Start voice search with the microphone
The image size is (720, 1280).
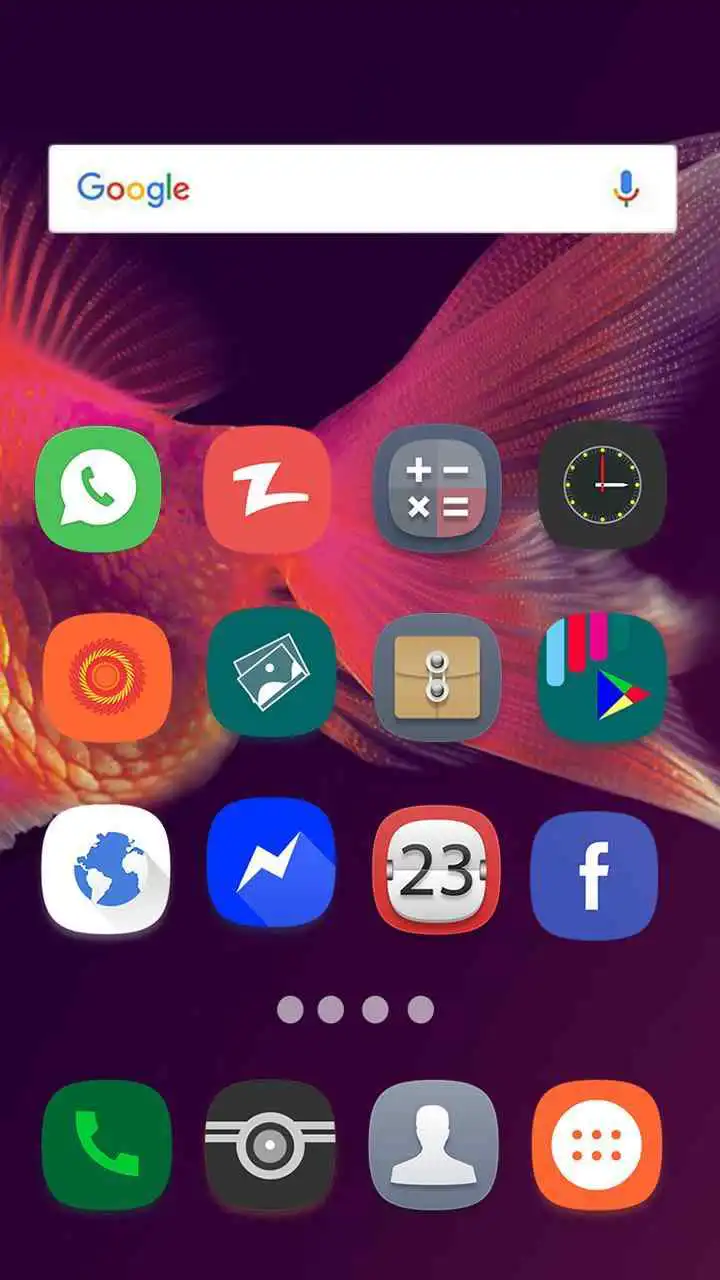627,188
